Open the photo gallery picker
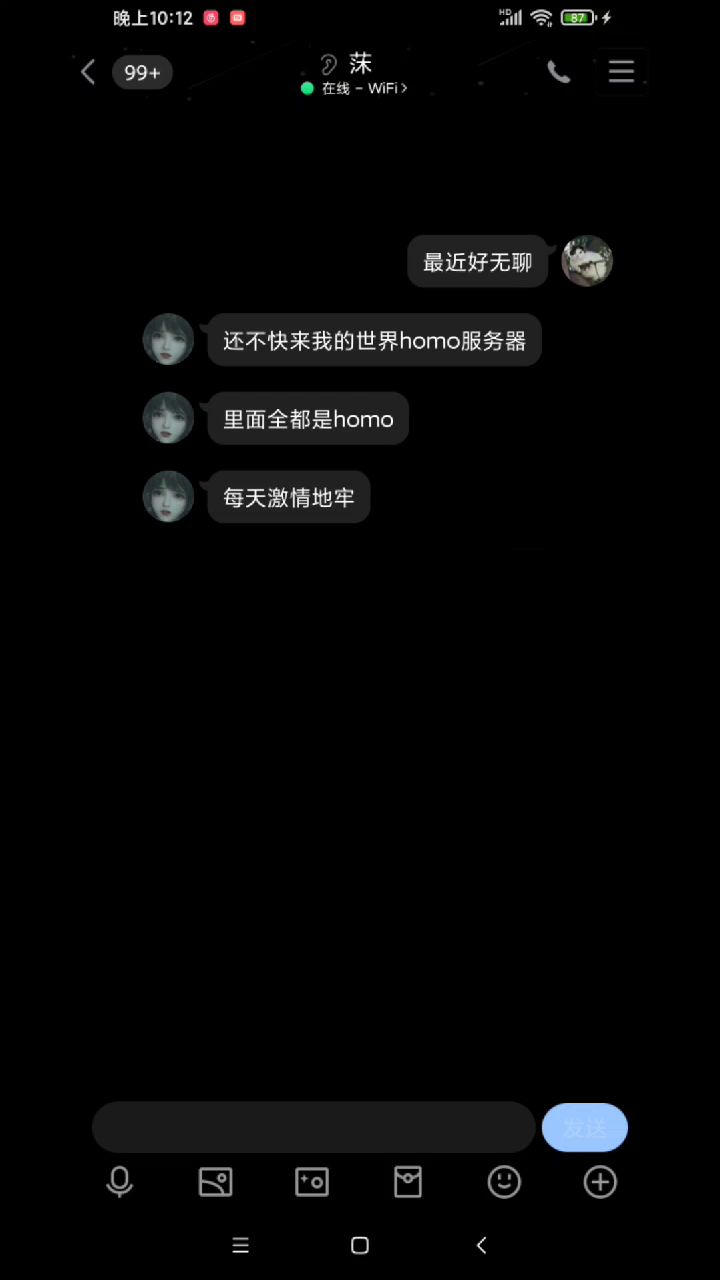Screen dimensions: 720x1280 coord(216,1182)
